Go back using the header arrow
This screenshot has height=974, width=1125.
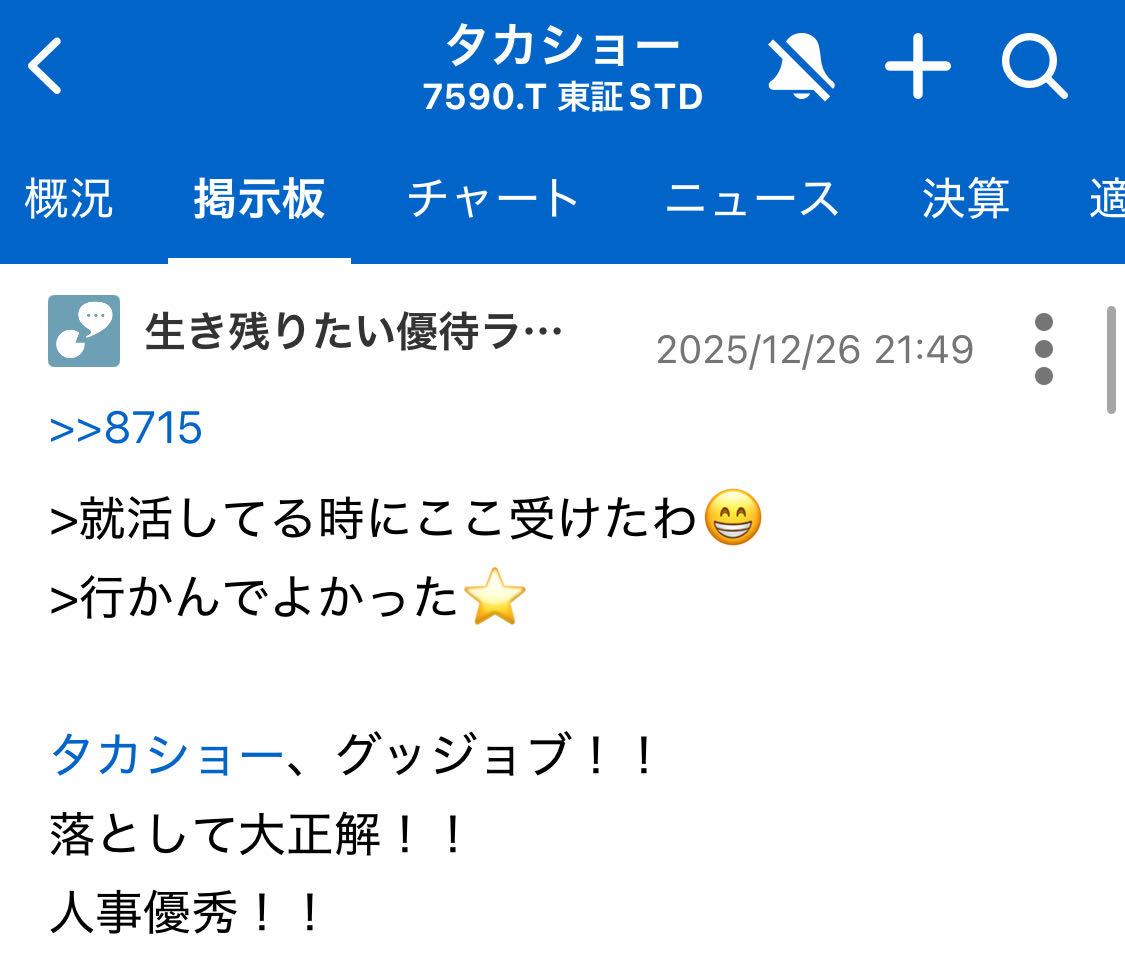pos(46,67)
